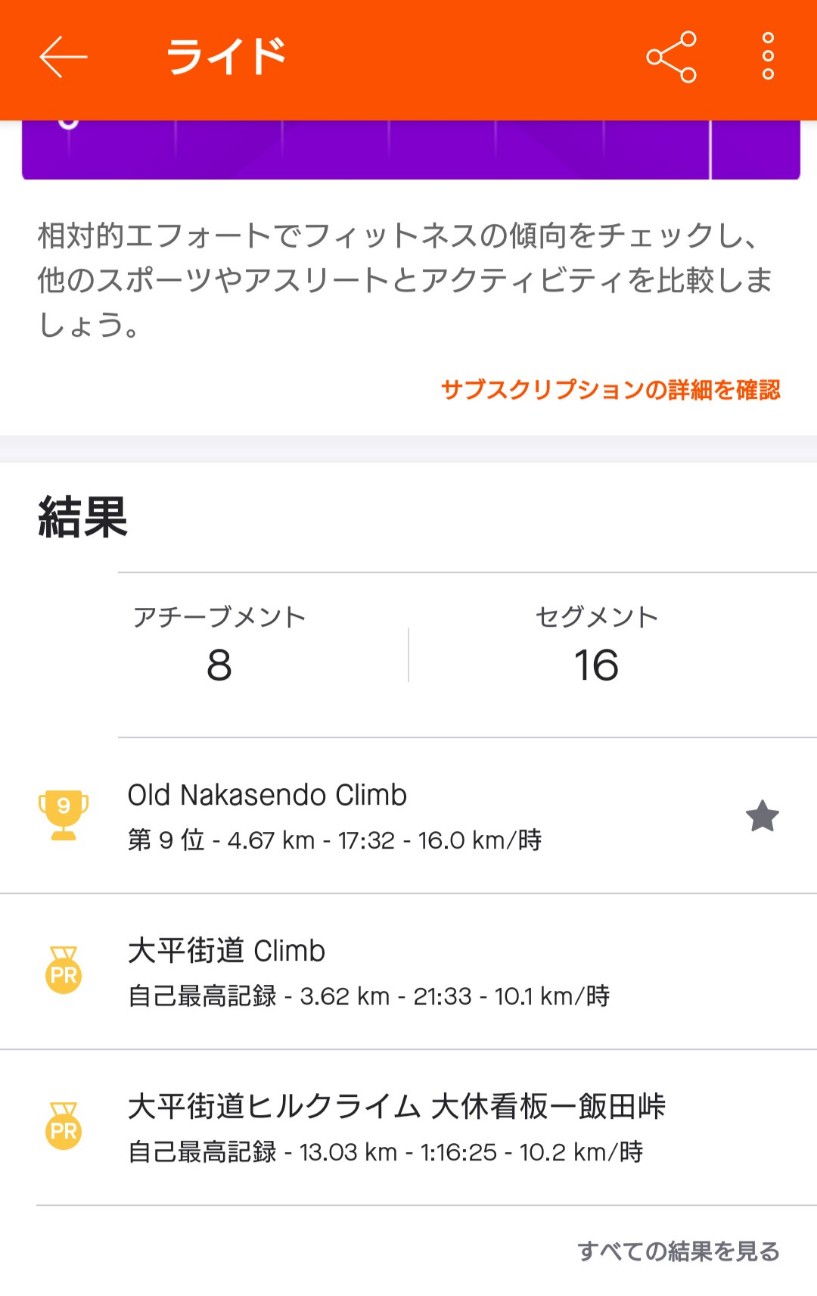Screen dimensions: 817x1296
Task: Open the 大平街道 Climb segment details
Action: click(225, 951)
